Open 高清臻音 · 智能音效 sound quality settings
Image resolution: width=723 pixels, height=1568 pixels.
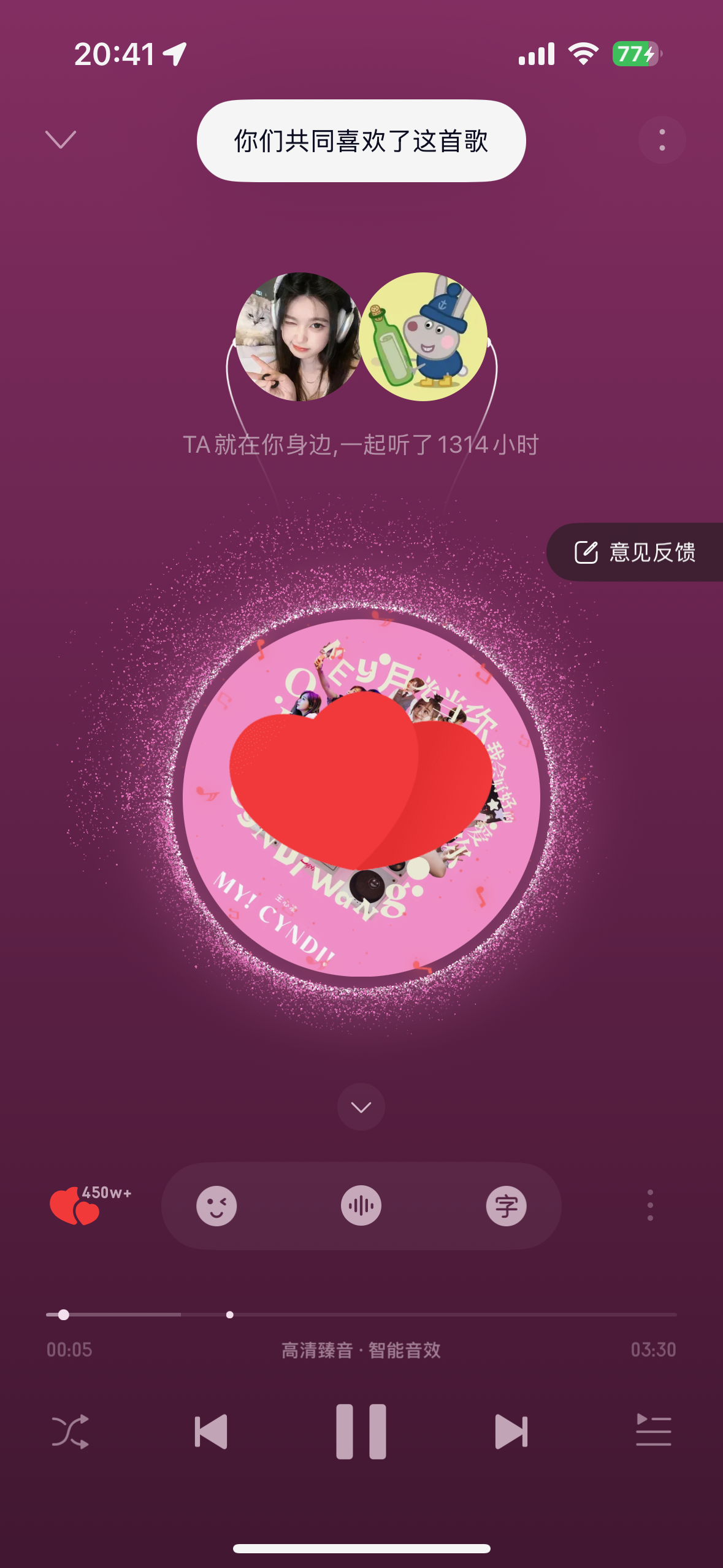(x=361, y=1350)
